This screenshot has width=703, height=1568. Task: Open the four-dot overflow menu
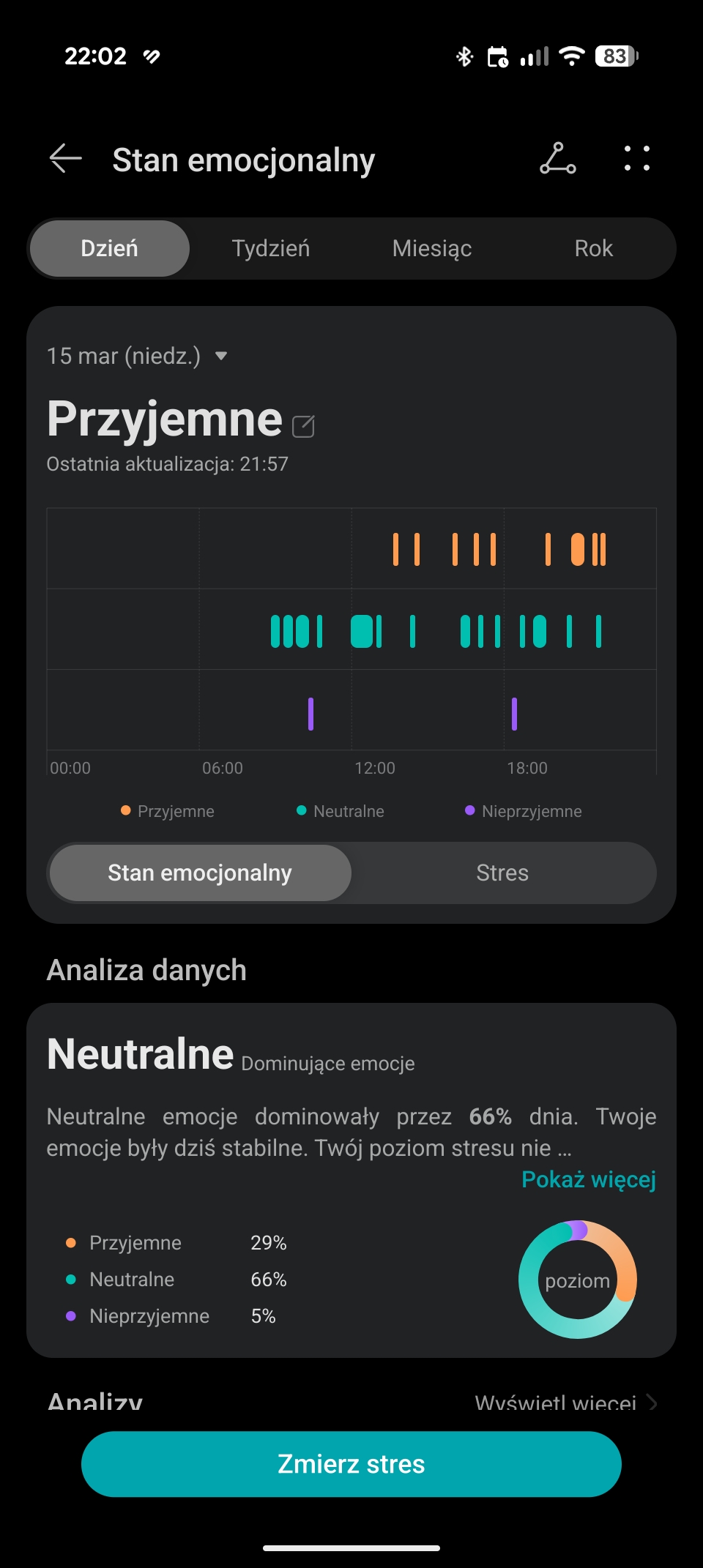pyautogui.click(x=636, y=159)
